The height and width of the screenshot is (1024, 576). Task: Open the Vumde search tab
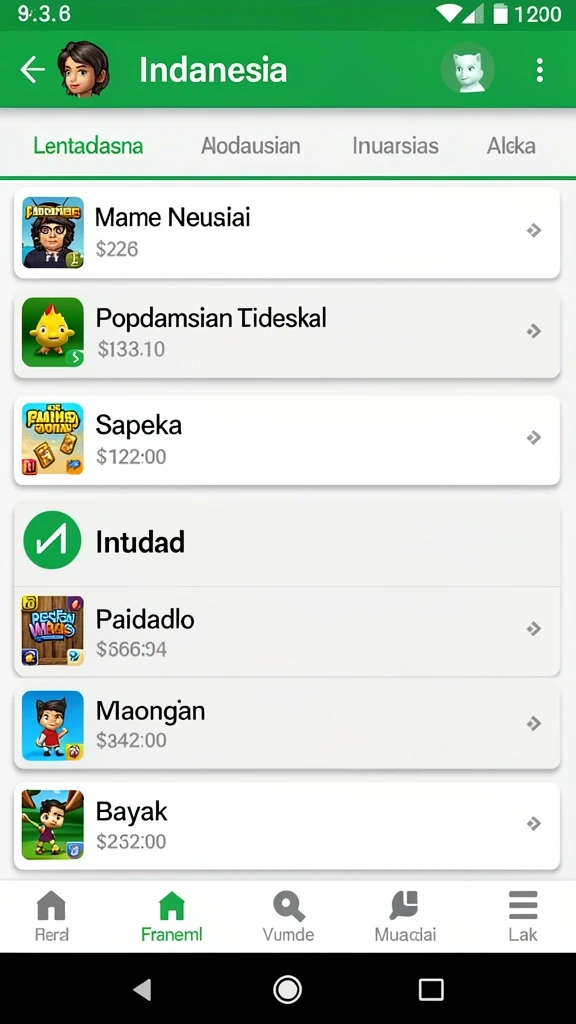[288, 916]
